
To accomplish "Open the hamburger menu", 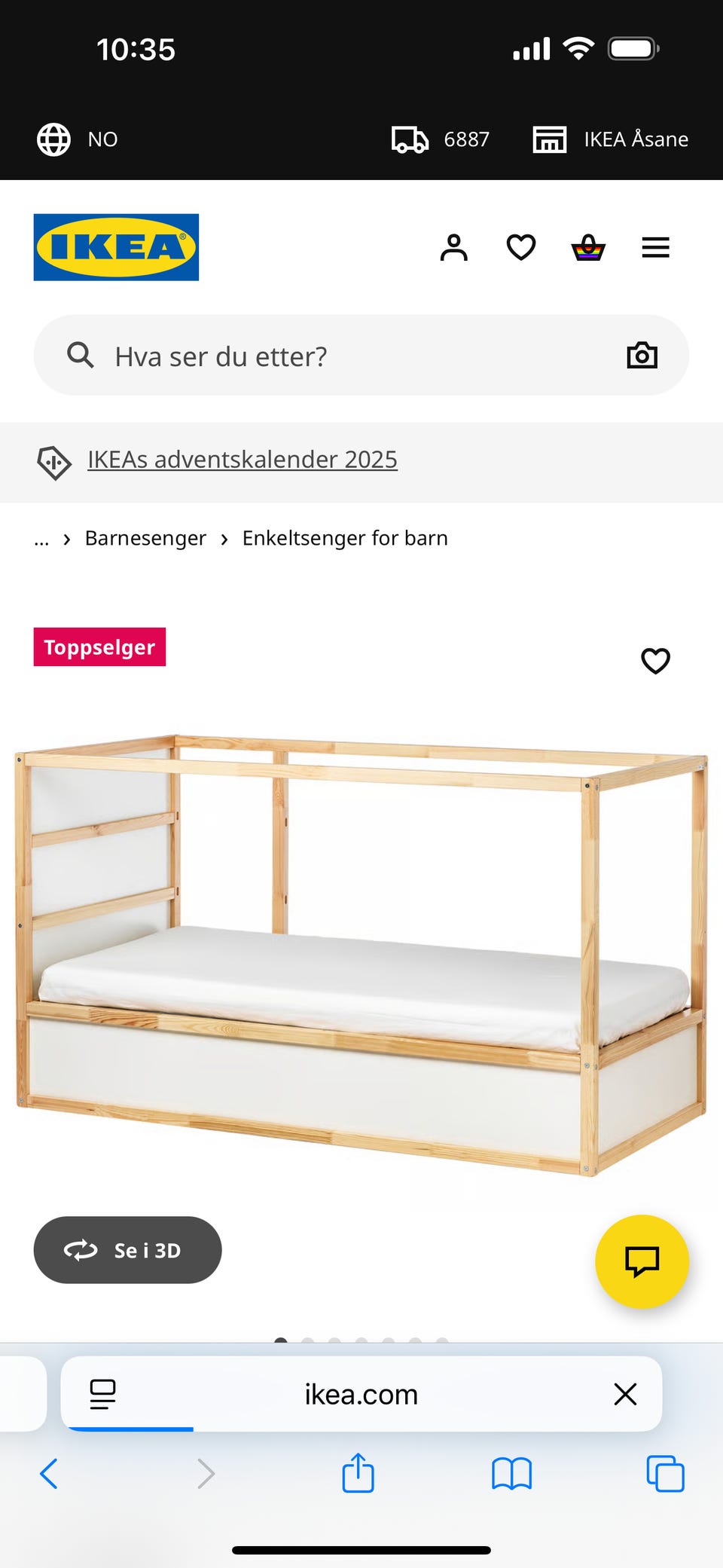I will point(655,246).
